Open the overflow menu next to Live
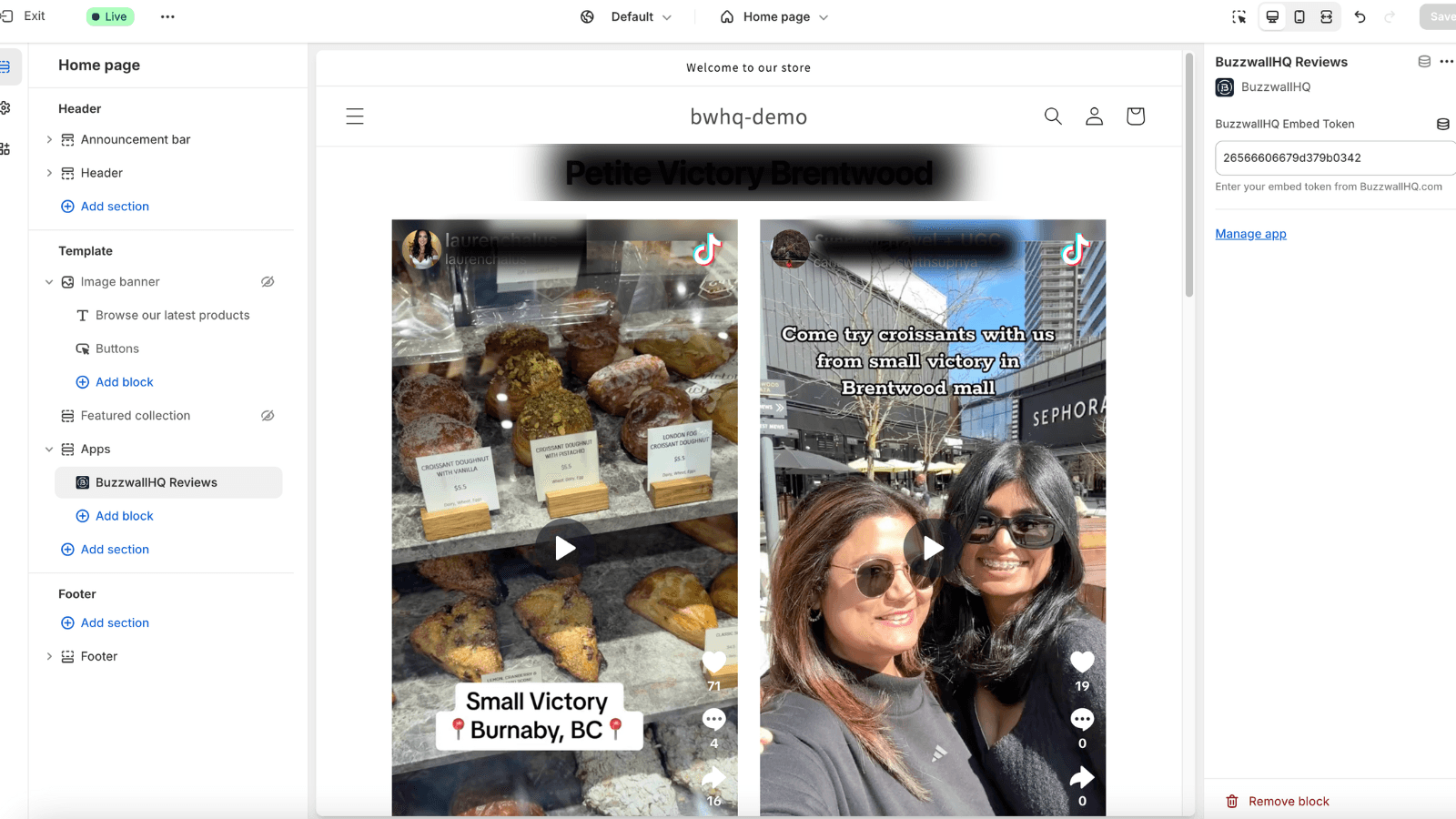 [167, 16]
